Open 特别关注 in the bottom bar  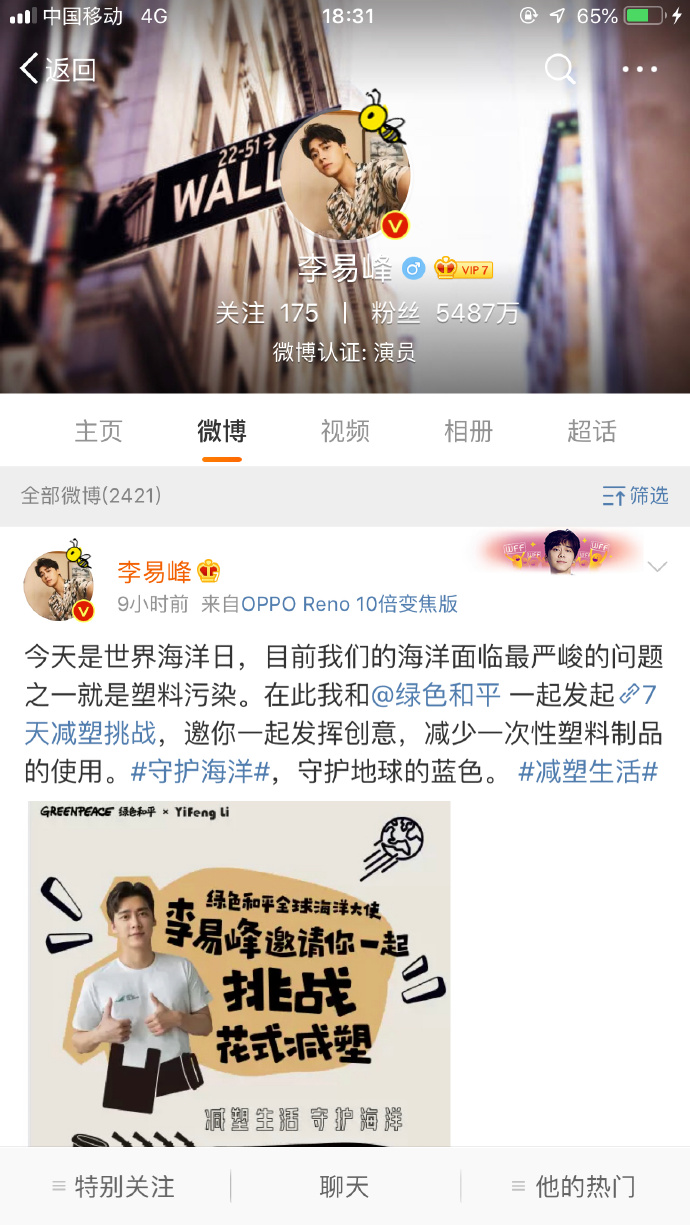(x=114, y=1187)
